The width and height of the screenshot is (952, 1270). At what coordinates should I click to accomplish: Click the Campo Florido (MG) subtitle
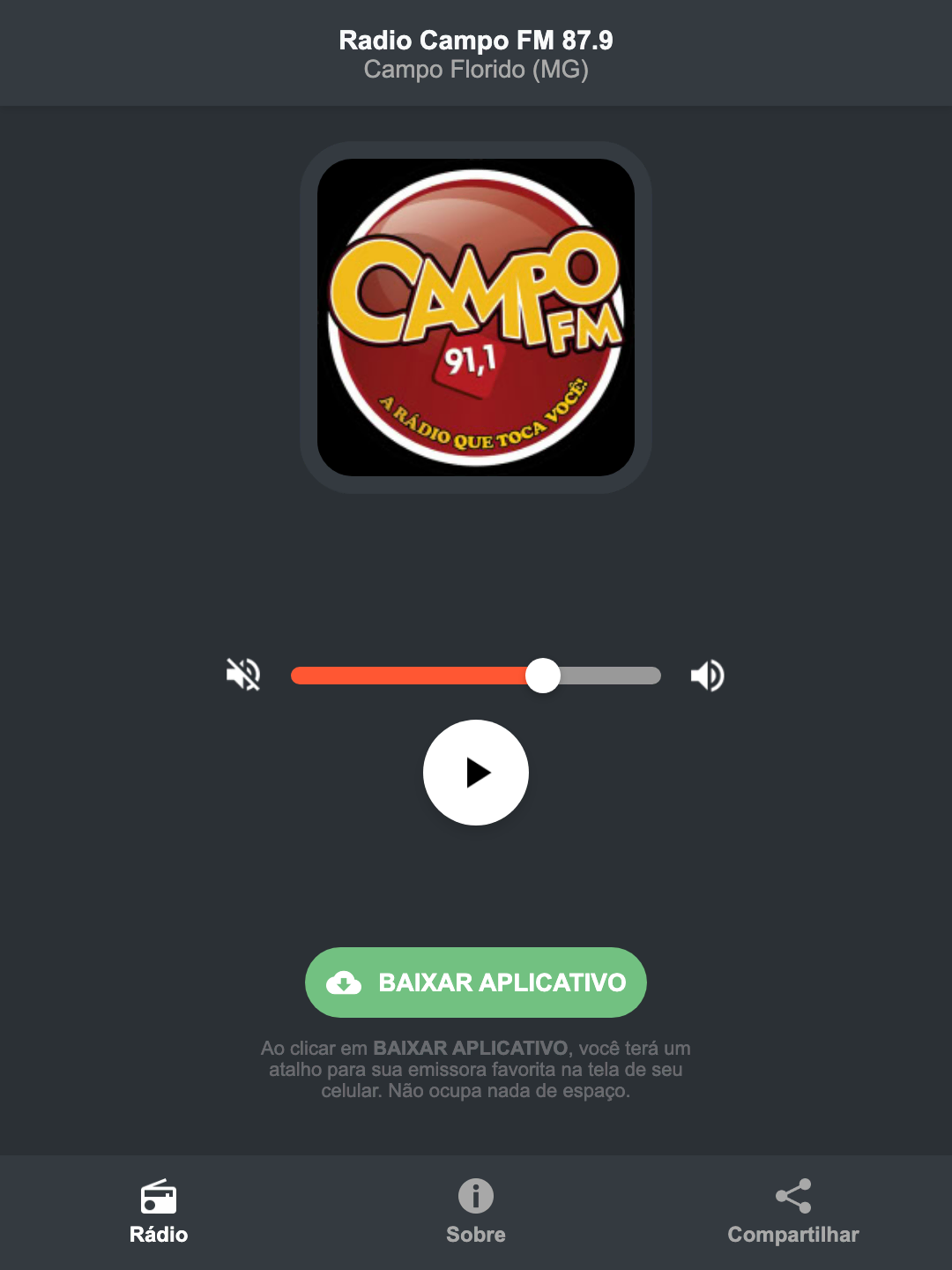(476, 71)
